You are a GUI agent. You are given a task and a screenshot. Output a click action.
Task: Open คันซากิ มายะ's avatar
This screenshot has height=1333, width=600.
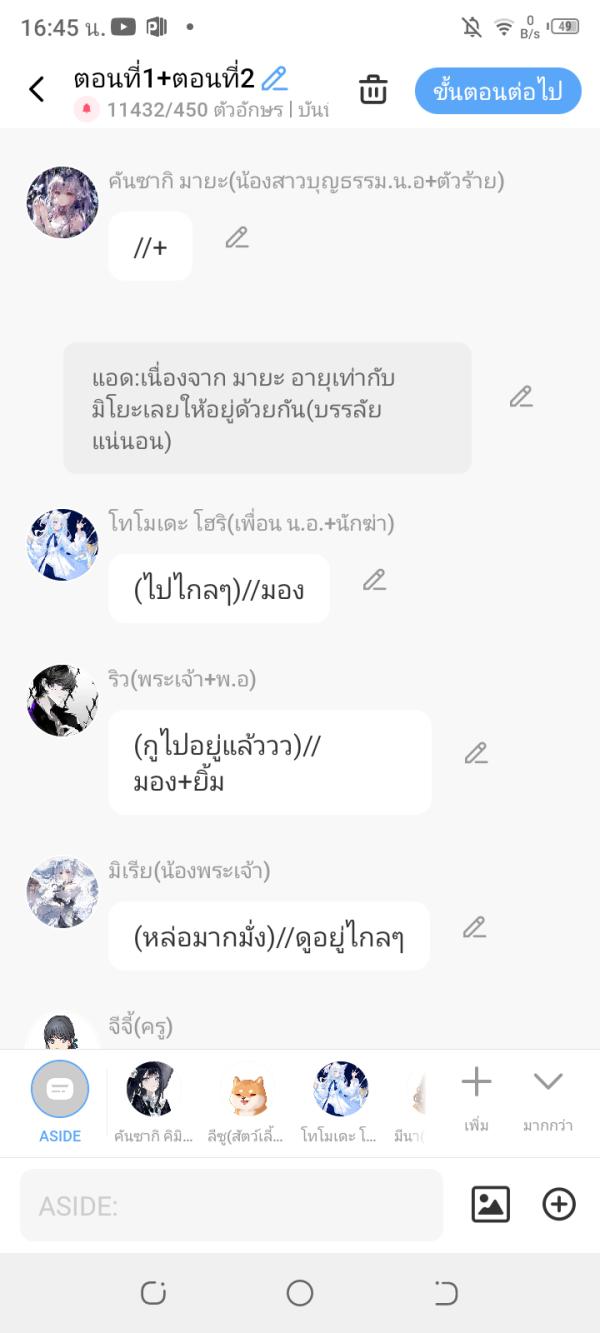click(x=62, y=203)
